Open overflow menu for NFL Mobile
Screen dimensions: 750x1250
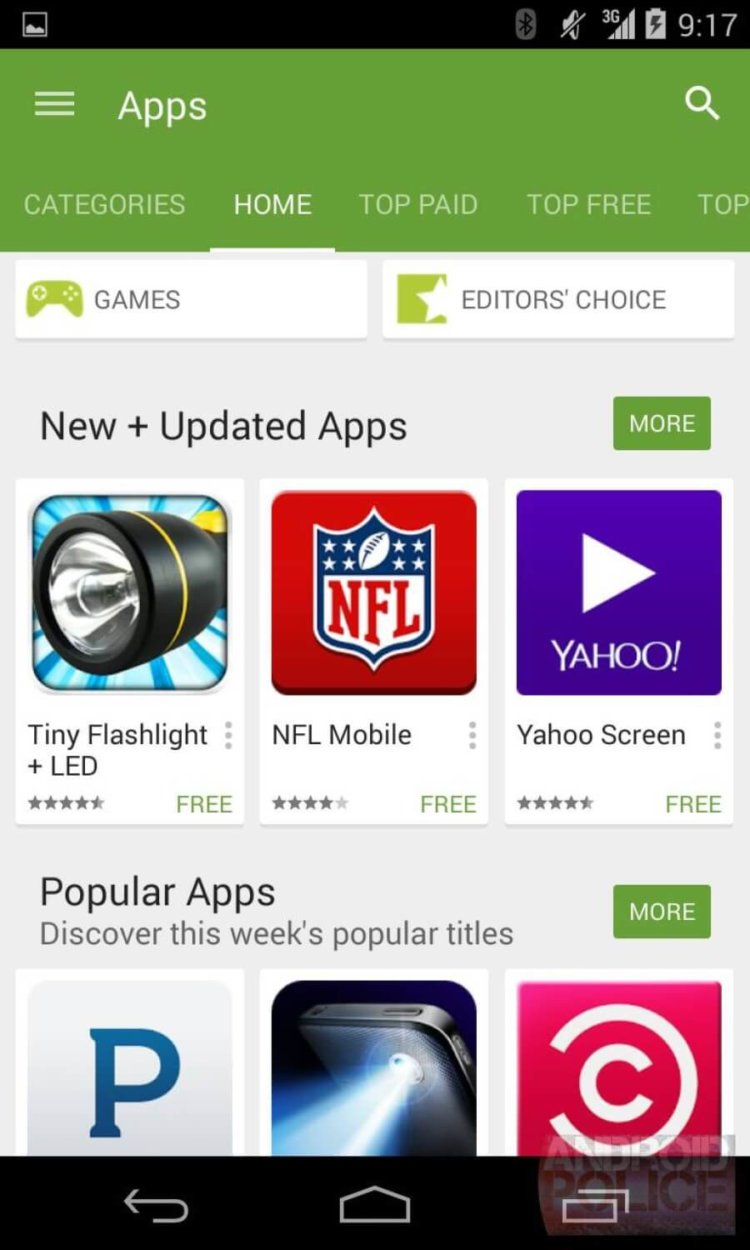point(472,735)
